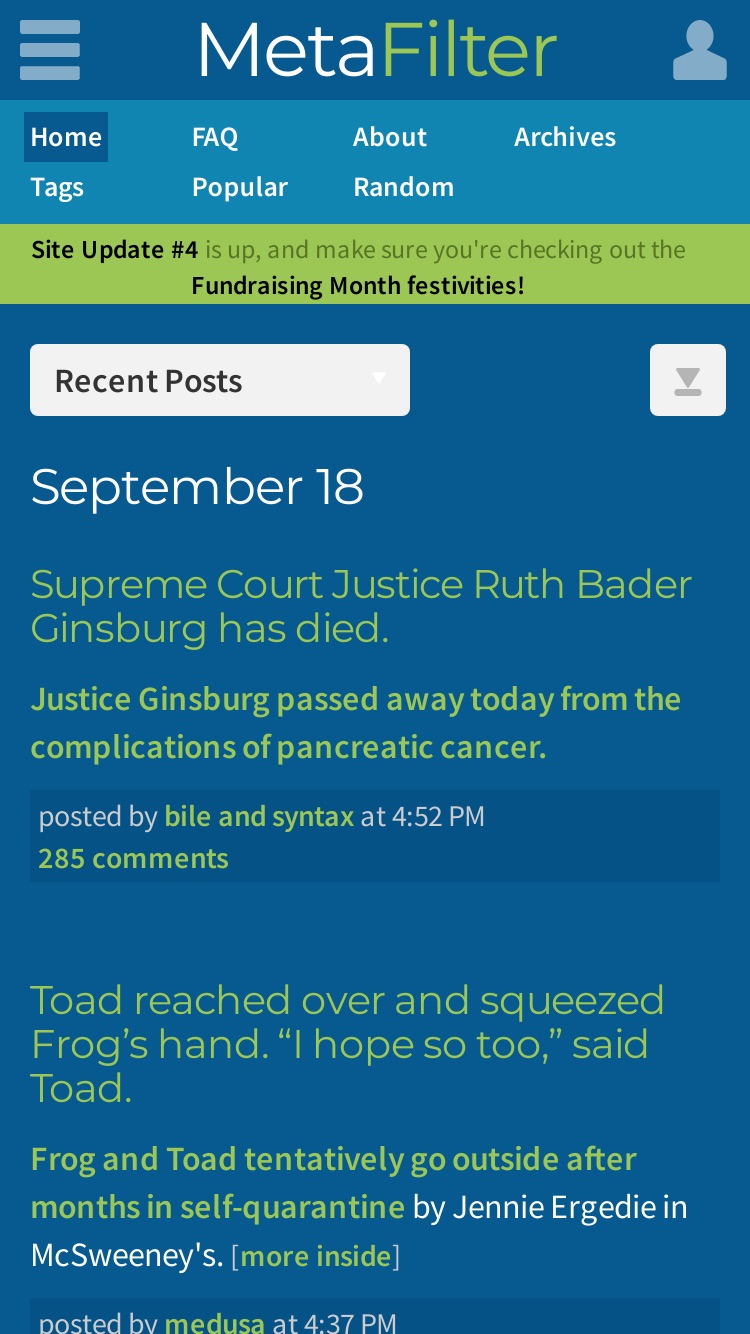The image size is (750, 1334).
Task: Tap the jump-to-bottom arrow button
Action: [688, 380]
